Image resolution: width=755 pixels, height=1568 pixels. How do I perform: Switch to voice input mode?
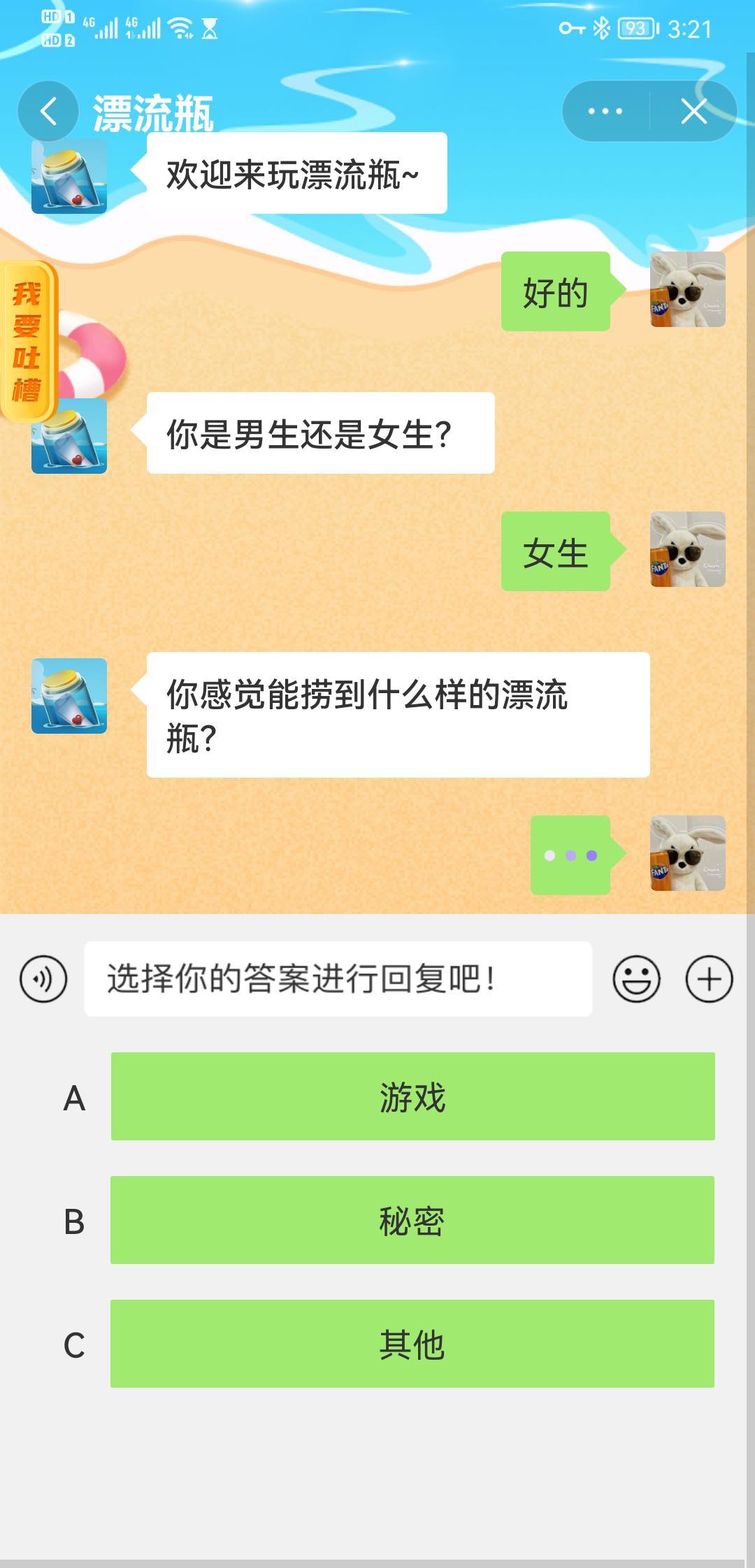(x=43, y=978)
